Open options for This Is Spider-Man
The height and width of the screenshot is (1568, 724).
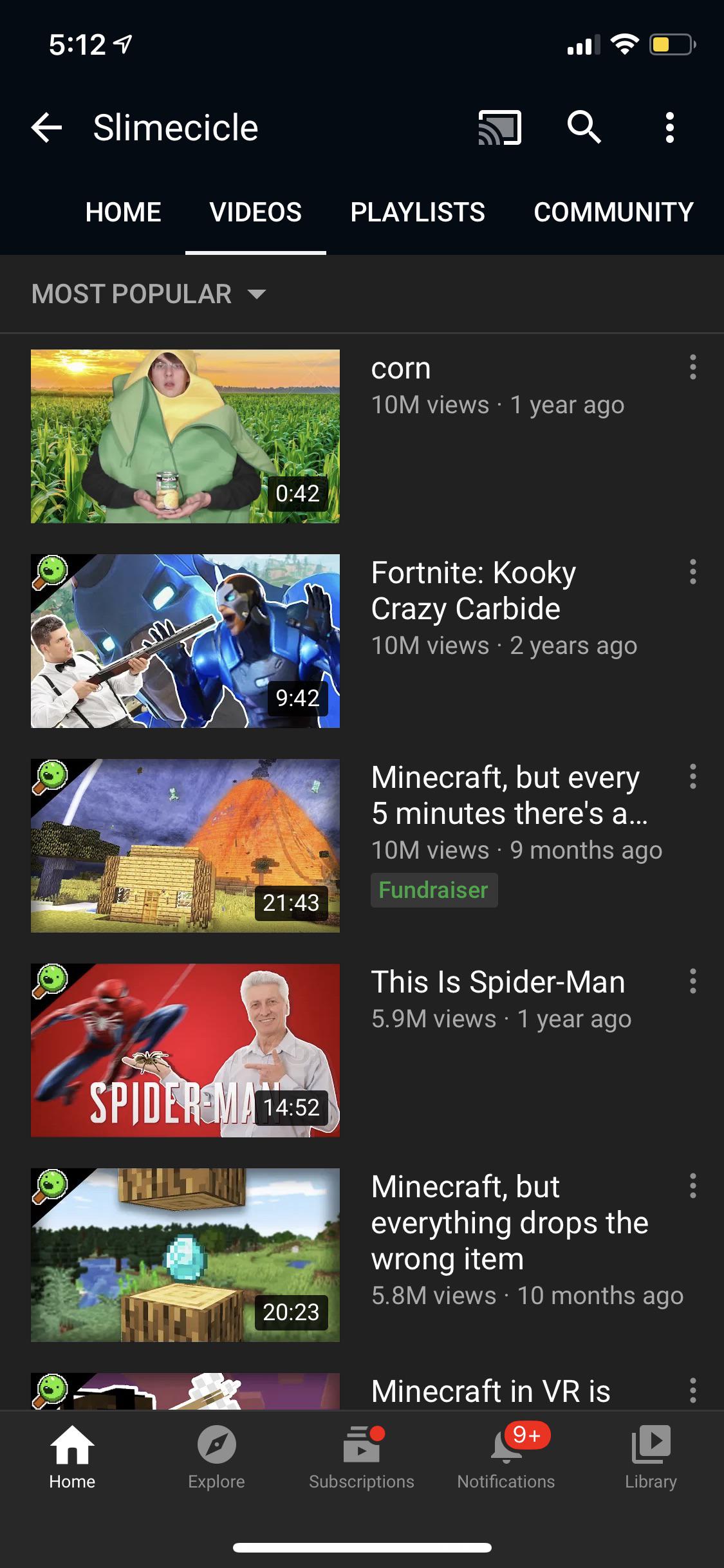tap(692, 981)
